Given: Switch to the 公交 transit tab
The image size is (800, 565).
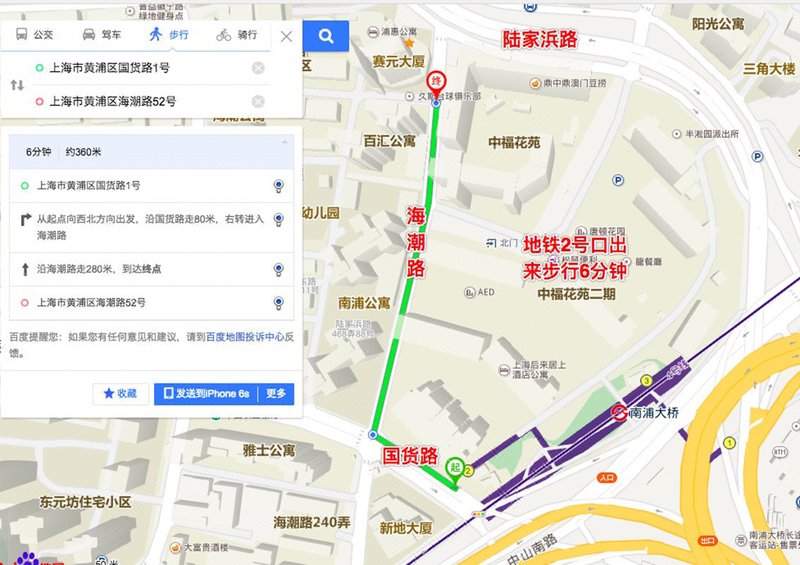Looking at the screenshot, I should tap(35, 35).
